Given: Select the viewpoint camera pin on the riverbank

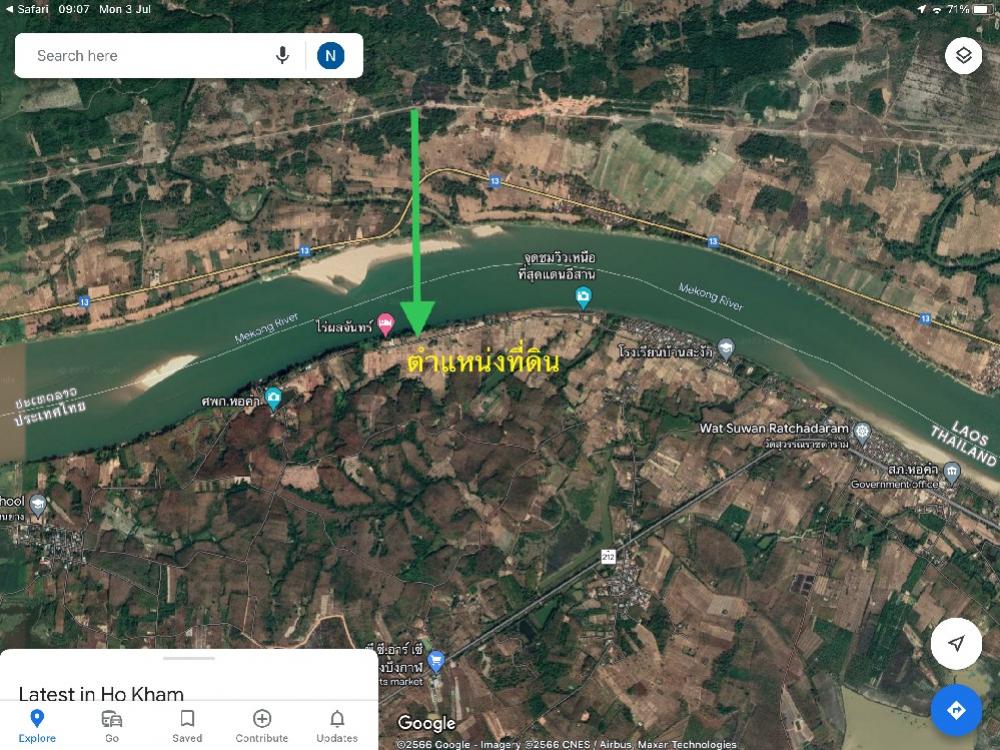Looking at the screenshot, I should tap(583, 296).
